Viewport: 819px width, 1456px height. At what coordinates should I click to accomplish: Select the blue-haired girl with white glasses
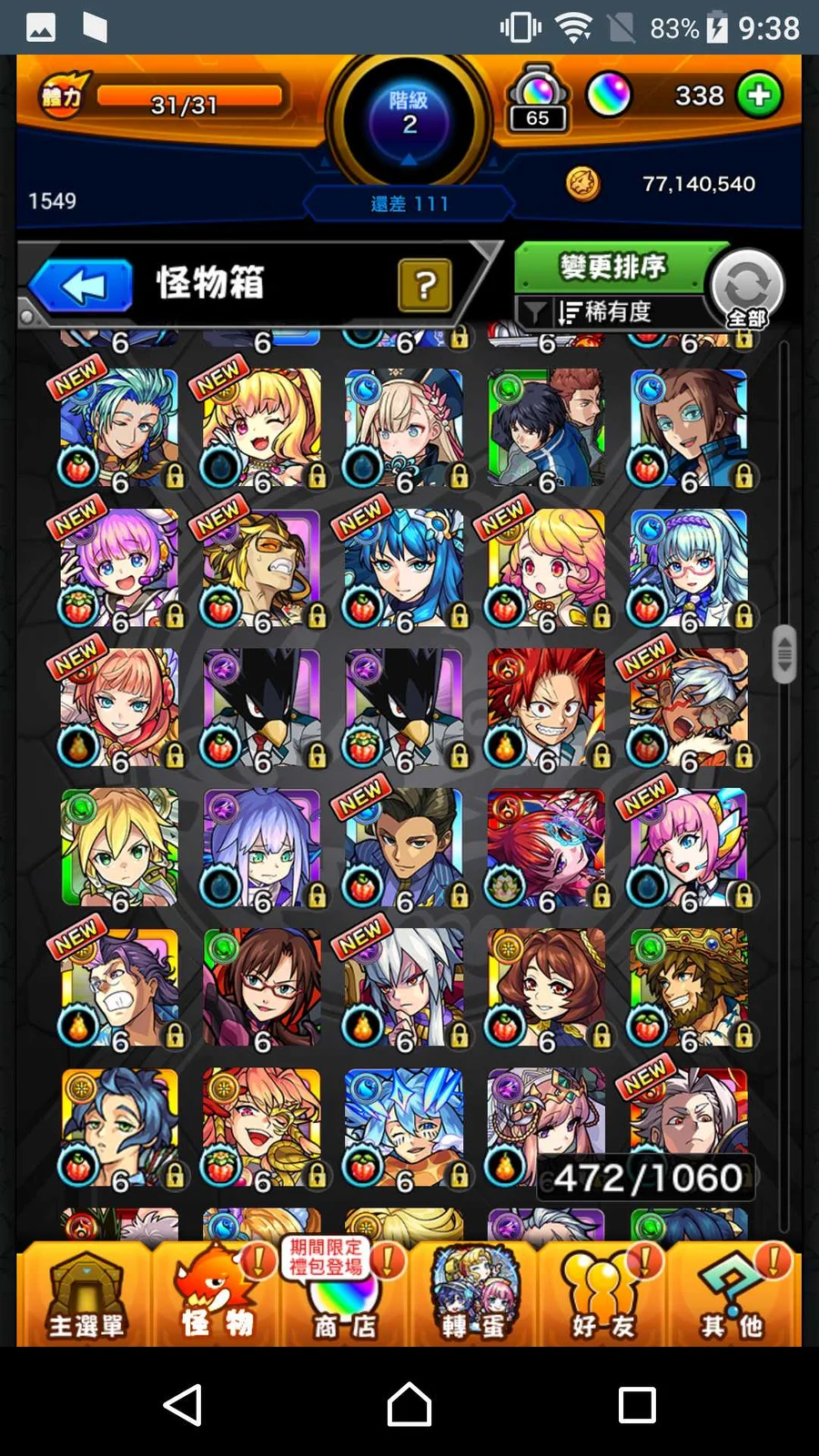[x=689, y=567]
